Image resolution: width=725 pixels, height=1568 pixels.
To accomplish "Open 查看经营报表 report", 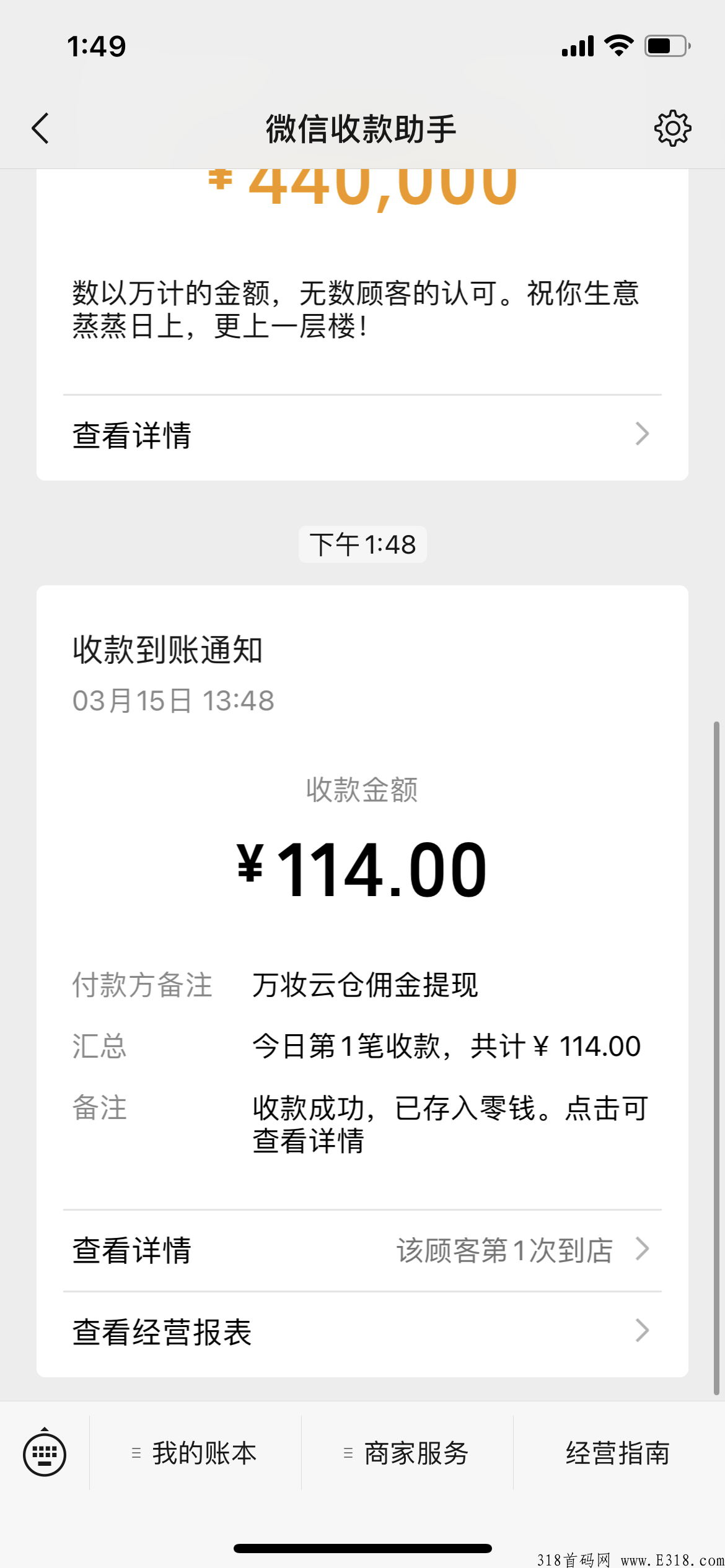I will click(362, 1332).
